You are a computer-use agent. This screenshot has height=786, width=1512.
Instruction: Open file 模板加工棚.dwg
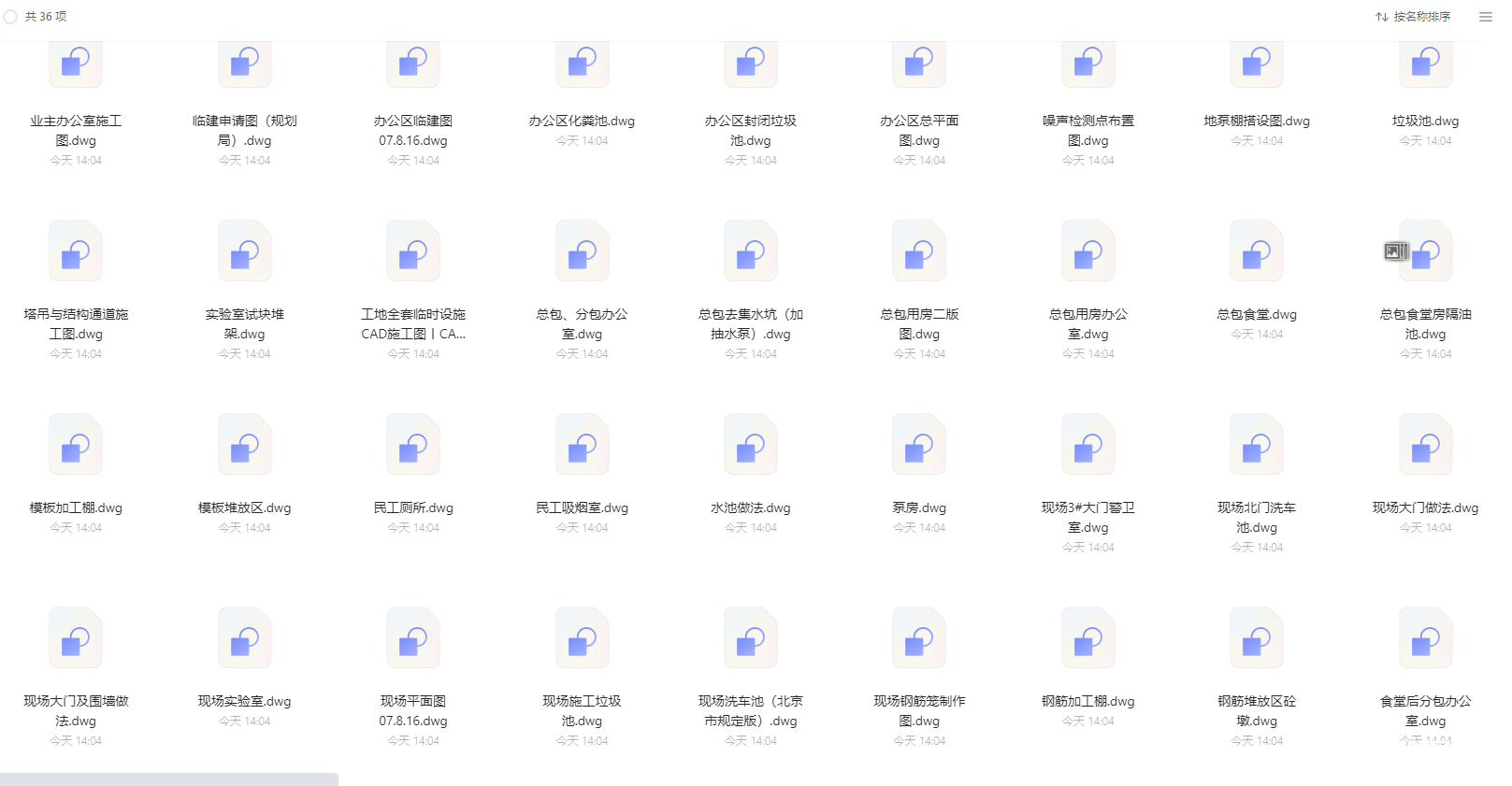pos(76,446)
